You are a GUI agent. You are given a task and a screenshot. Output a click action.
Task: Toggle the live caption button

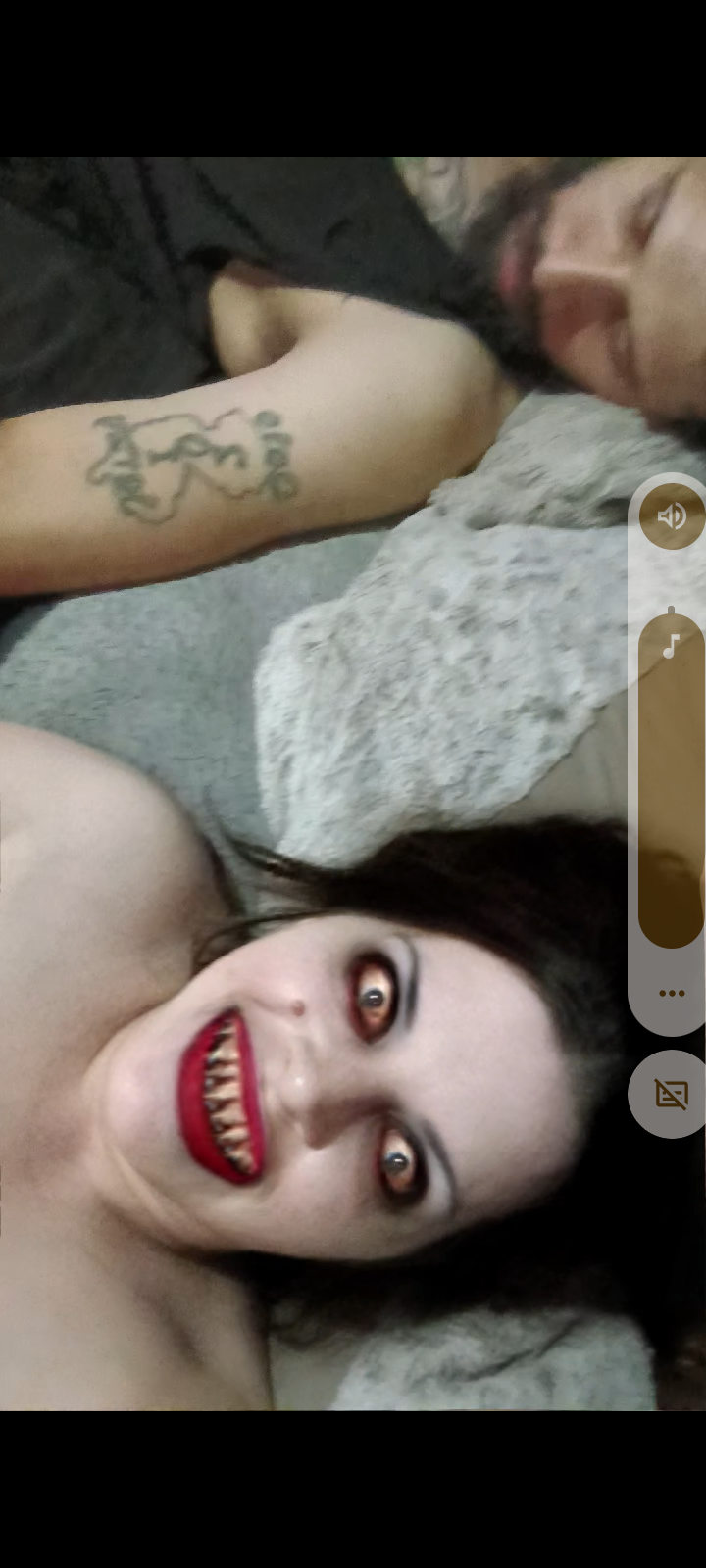pyautogui.click(x=671, y=1094)
